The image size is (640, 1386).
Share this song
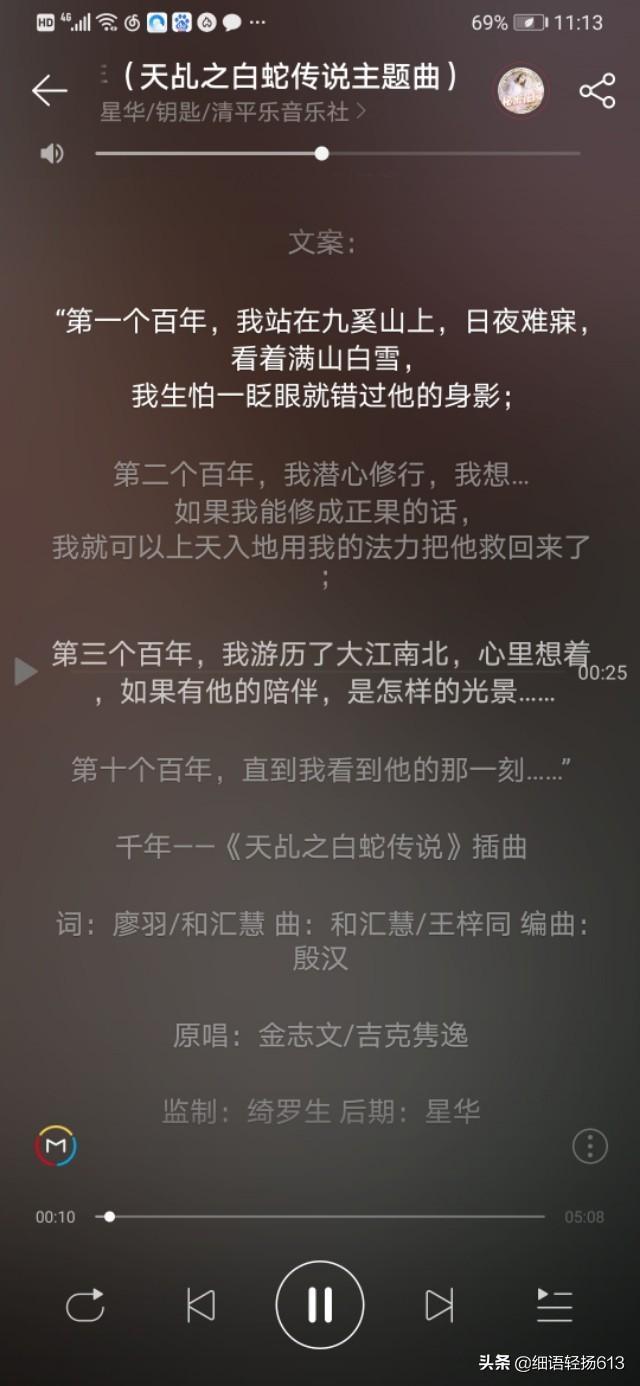click(x=597, y=91)
